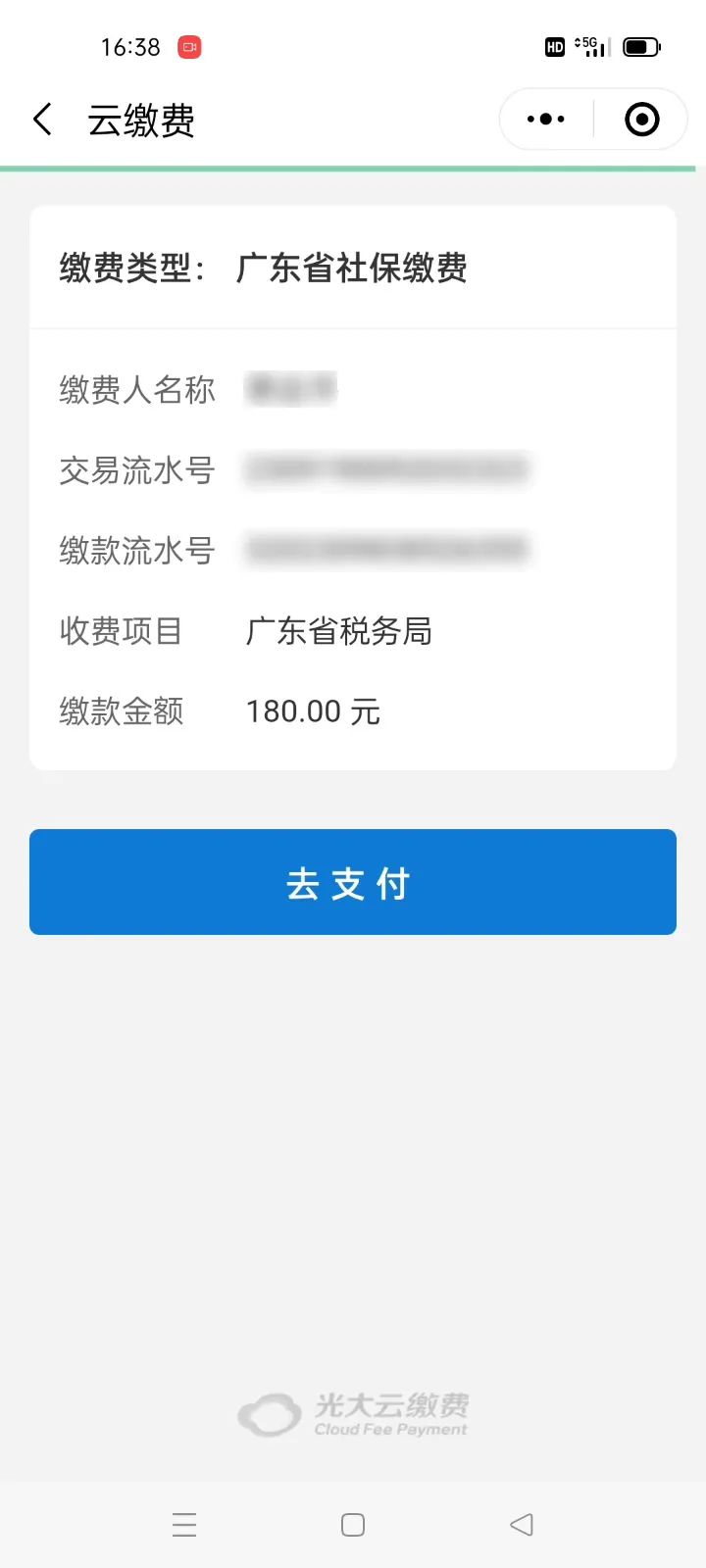The width and height of the screenshot is (706, 1568).
Task: Go to the home screen
Action: pos(353,1525)
